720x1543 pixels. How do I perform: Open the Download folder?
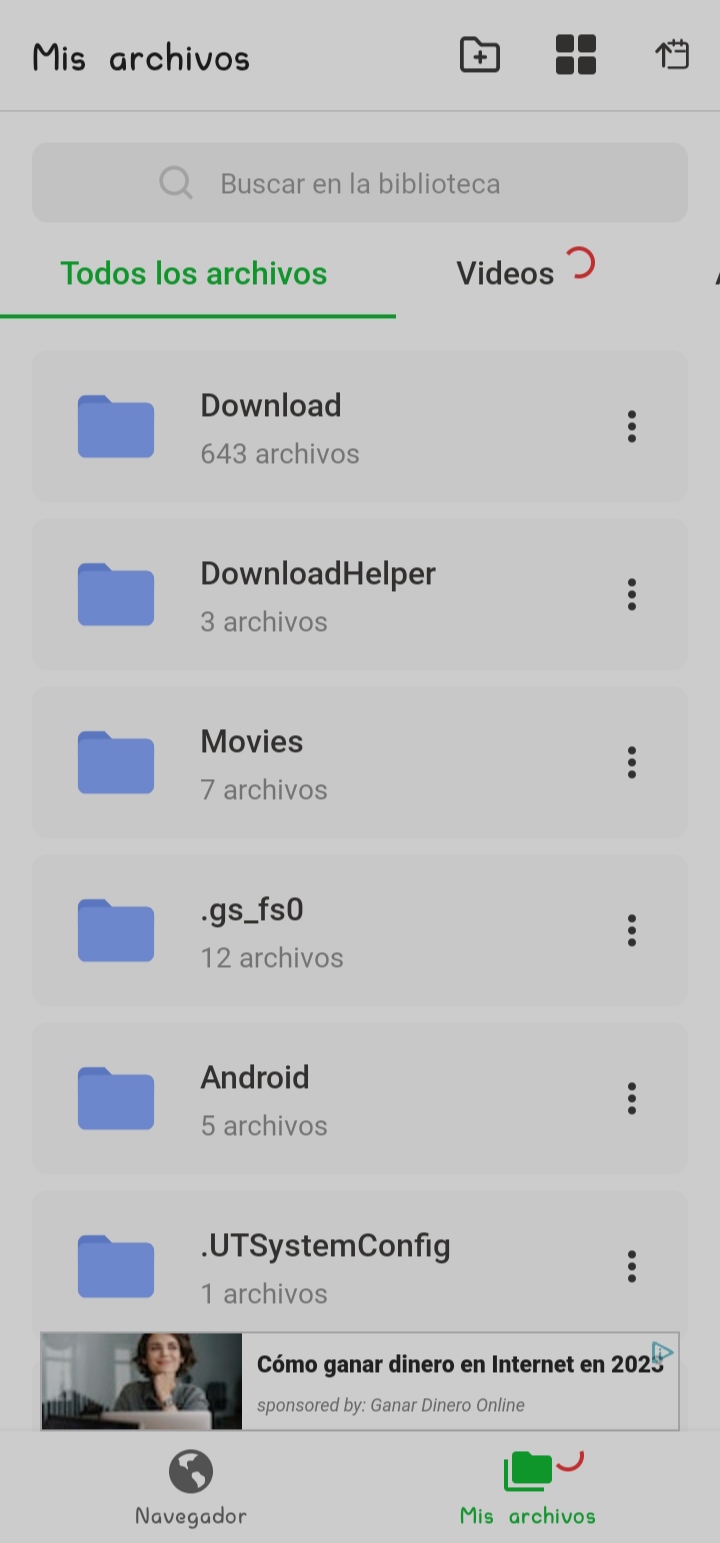pos(300,427)
